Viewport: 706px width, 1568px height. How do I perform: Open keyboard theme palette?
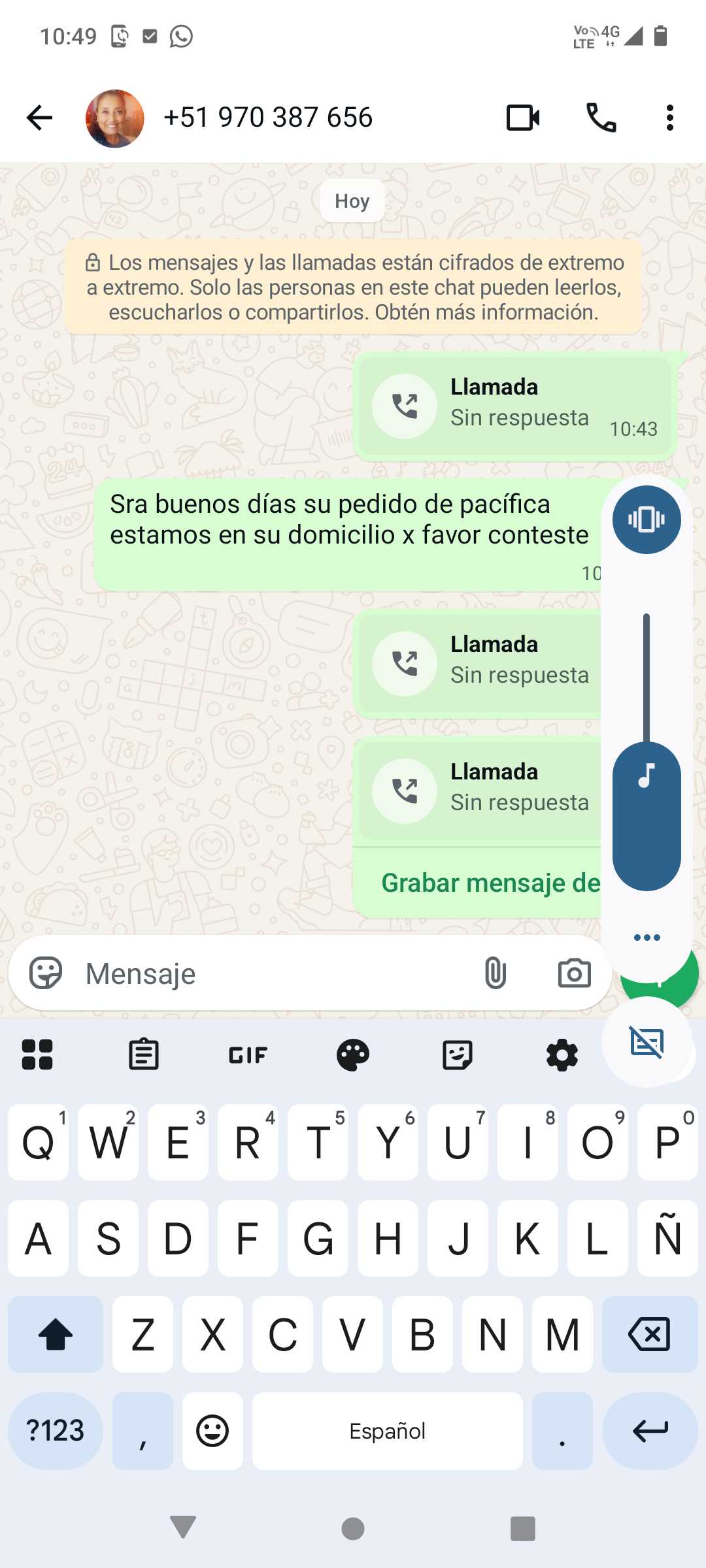[x=353, y=1054]
